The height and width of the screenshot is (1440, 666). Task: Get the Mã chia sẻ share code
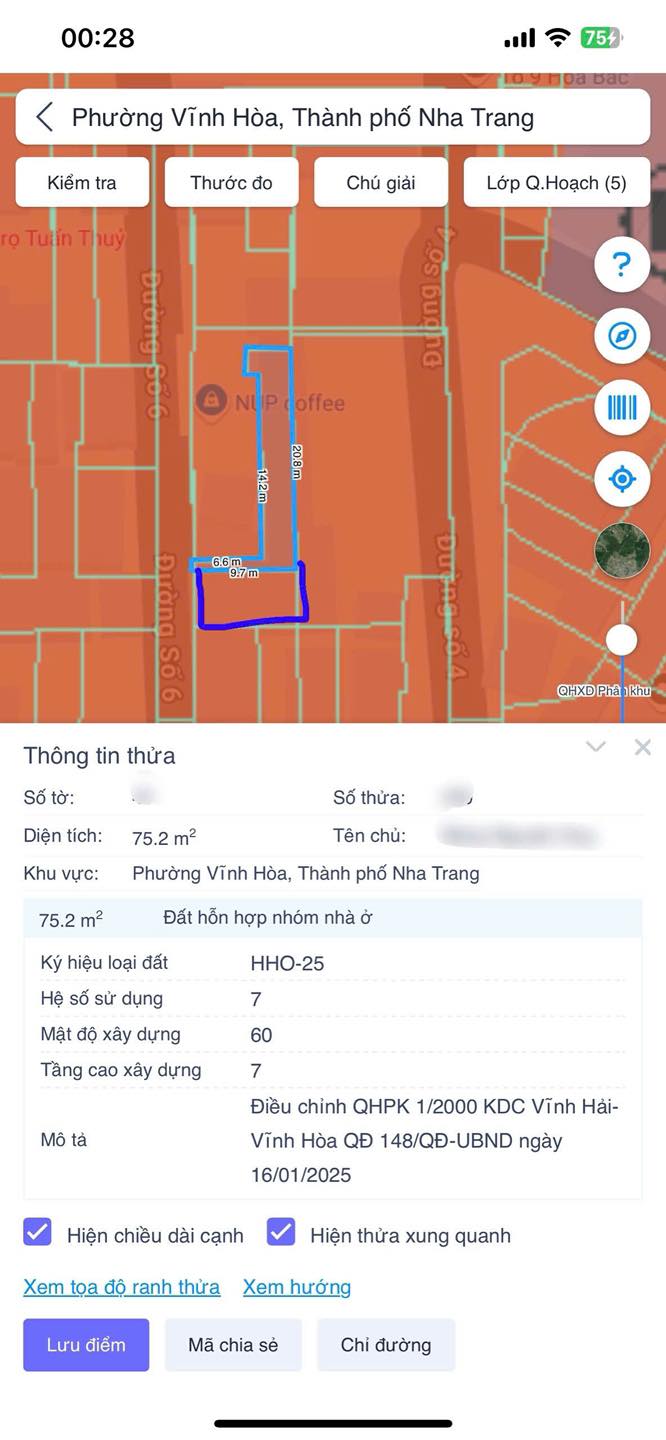pyautogui.click(x=233, y=1345)
